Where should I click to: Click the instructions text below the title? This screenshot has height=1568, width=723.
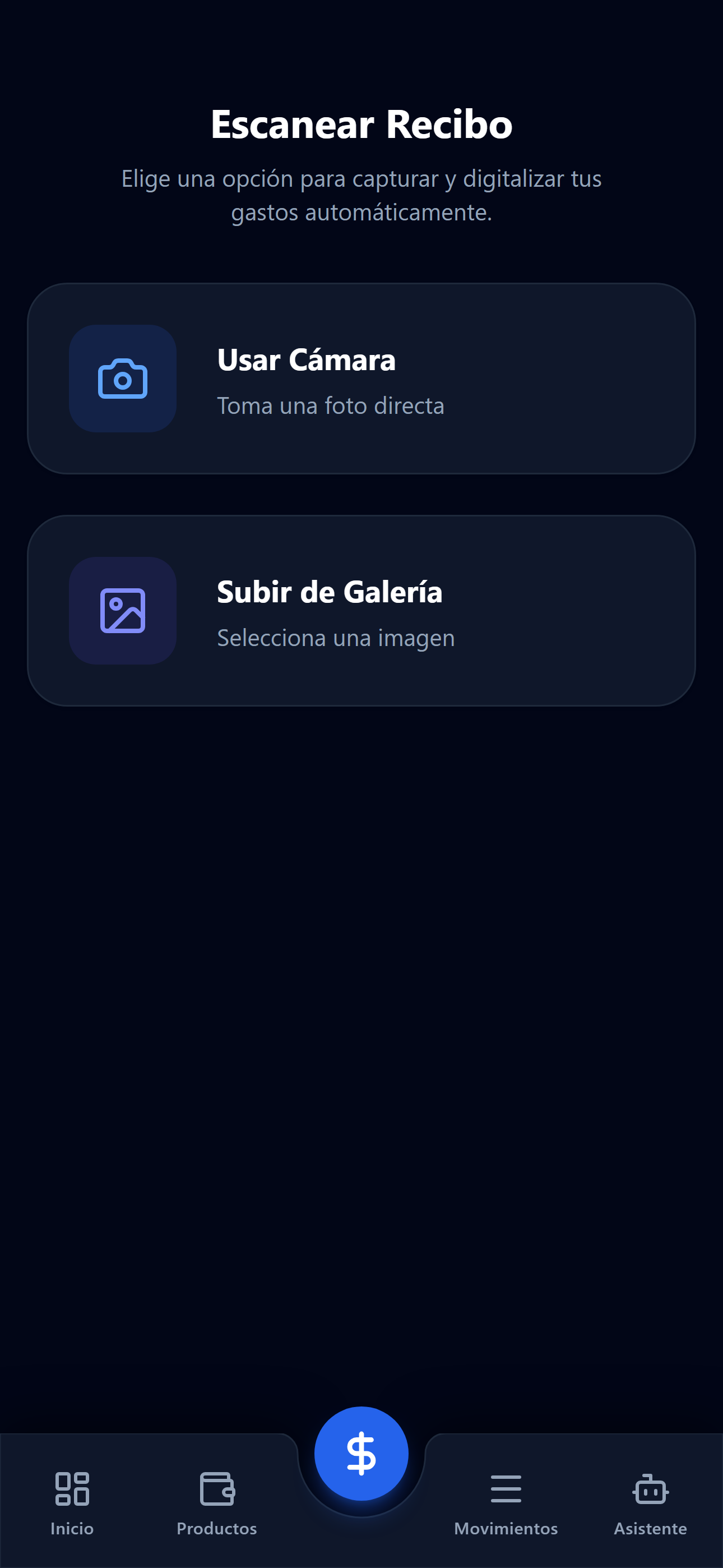click(361, 195)
